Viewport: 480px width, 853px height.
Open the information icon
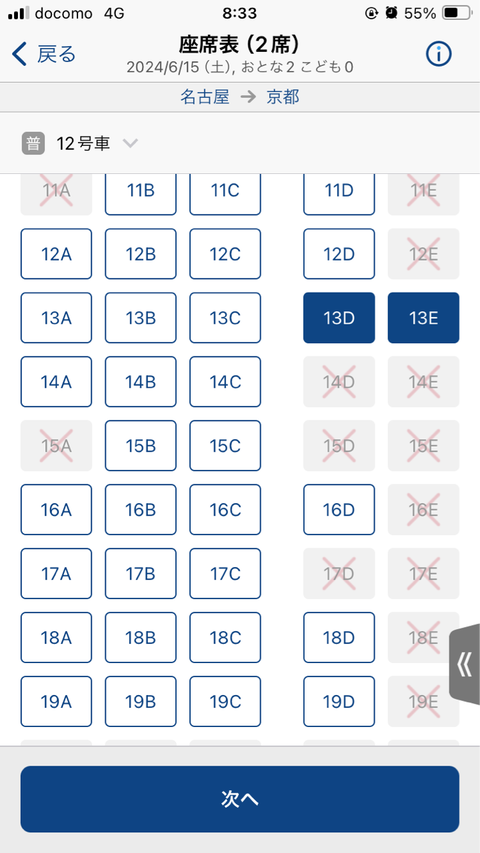[x=439, y=54]
